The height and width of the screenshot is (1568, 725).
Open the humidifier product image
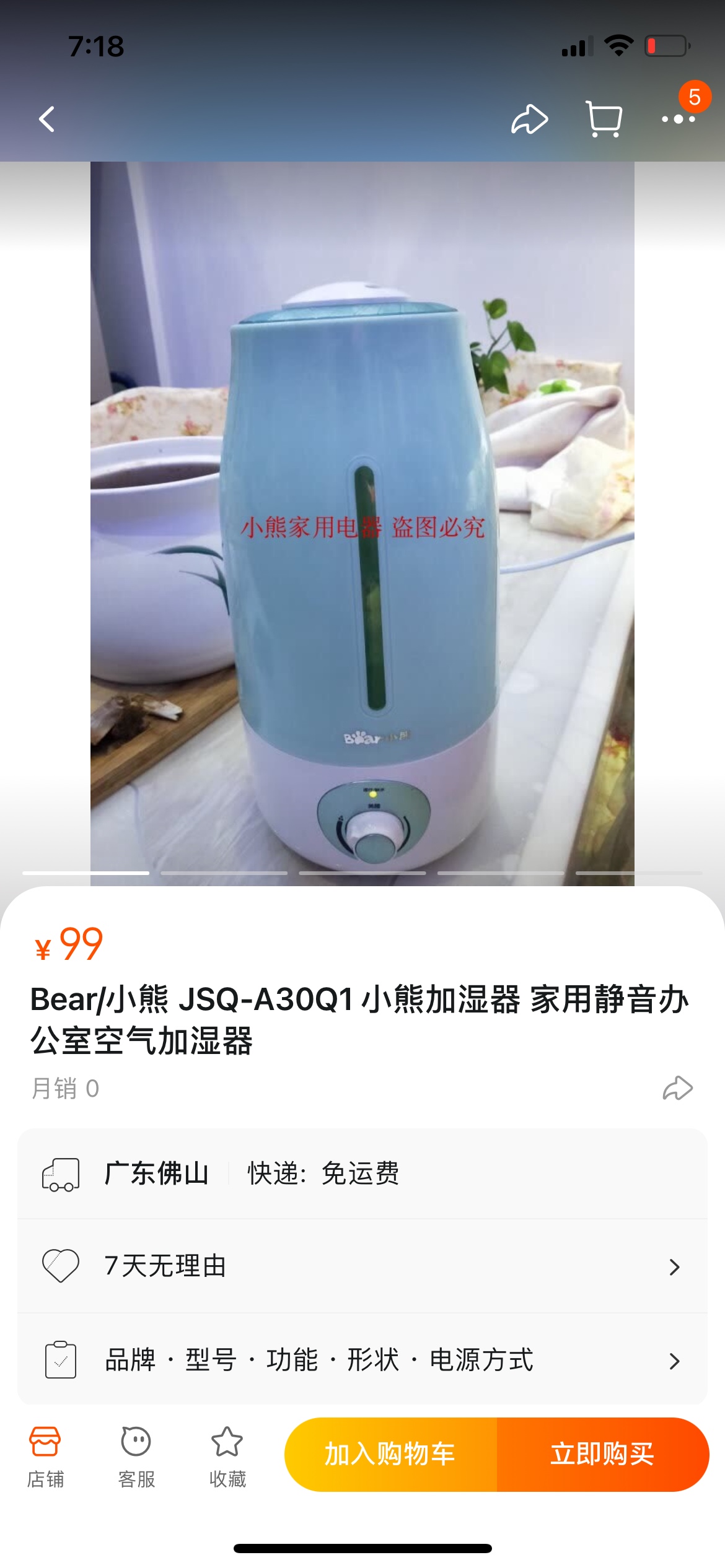(x=362, y=523)
